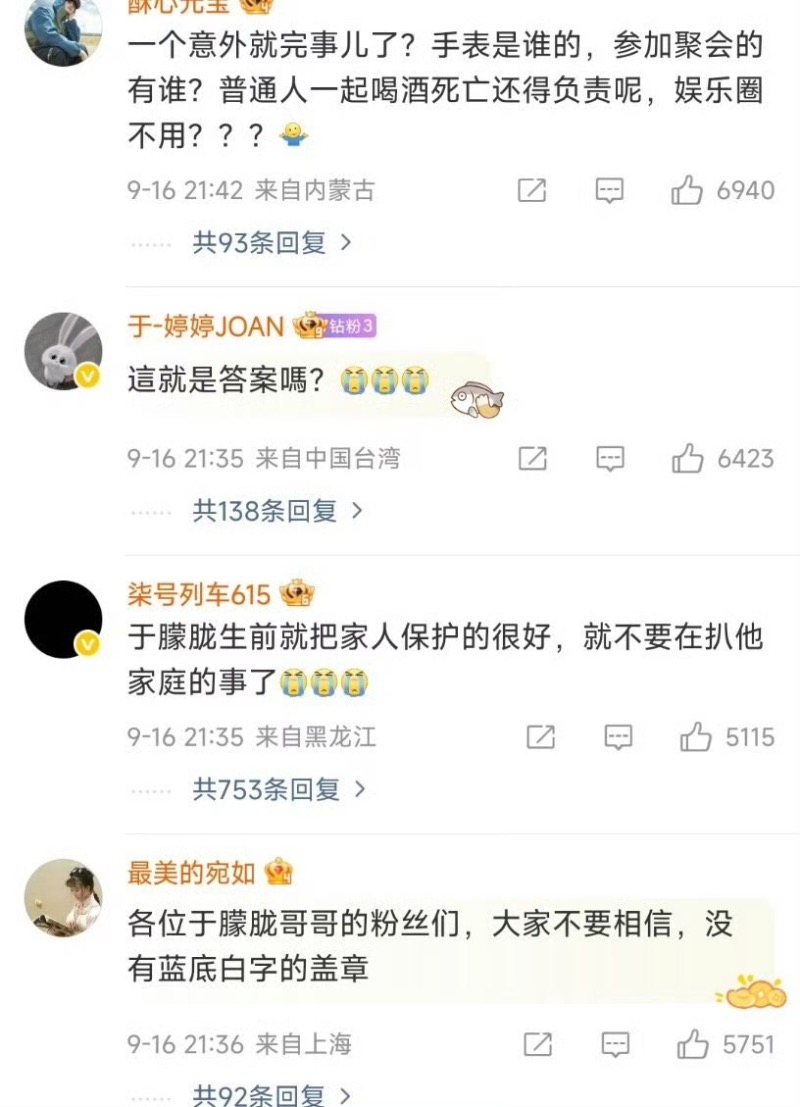Screen dimensions: 800x1107
Task: Like the comment with 6940 likes
Action: [688, 190]
